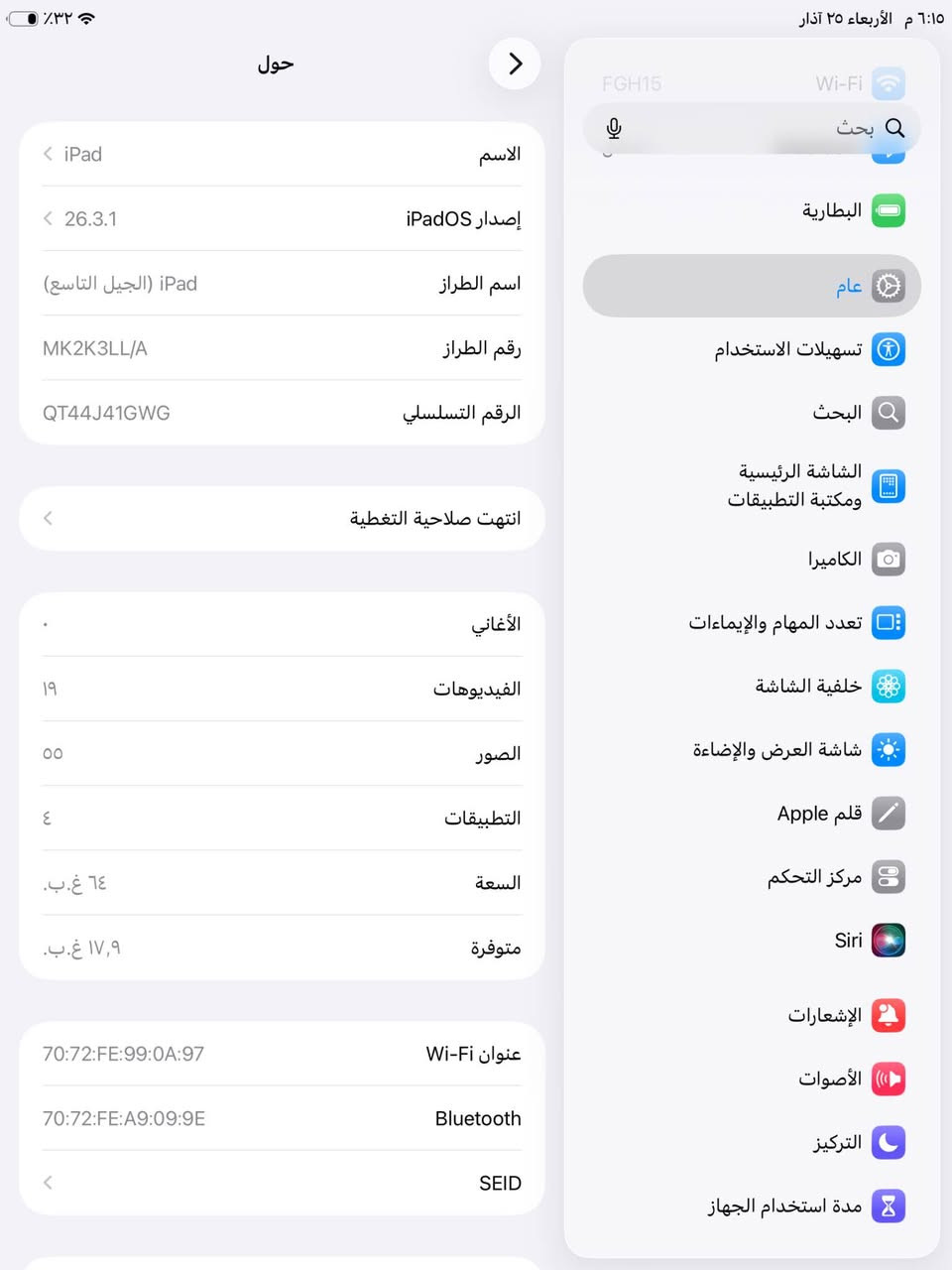Open the Camera settings icon in sidebar
Viewport: 952px width, 1270px height.
pyautogui.click(x=889, y=559)
